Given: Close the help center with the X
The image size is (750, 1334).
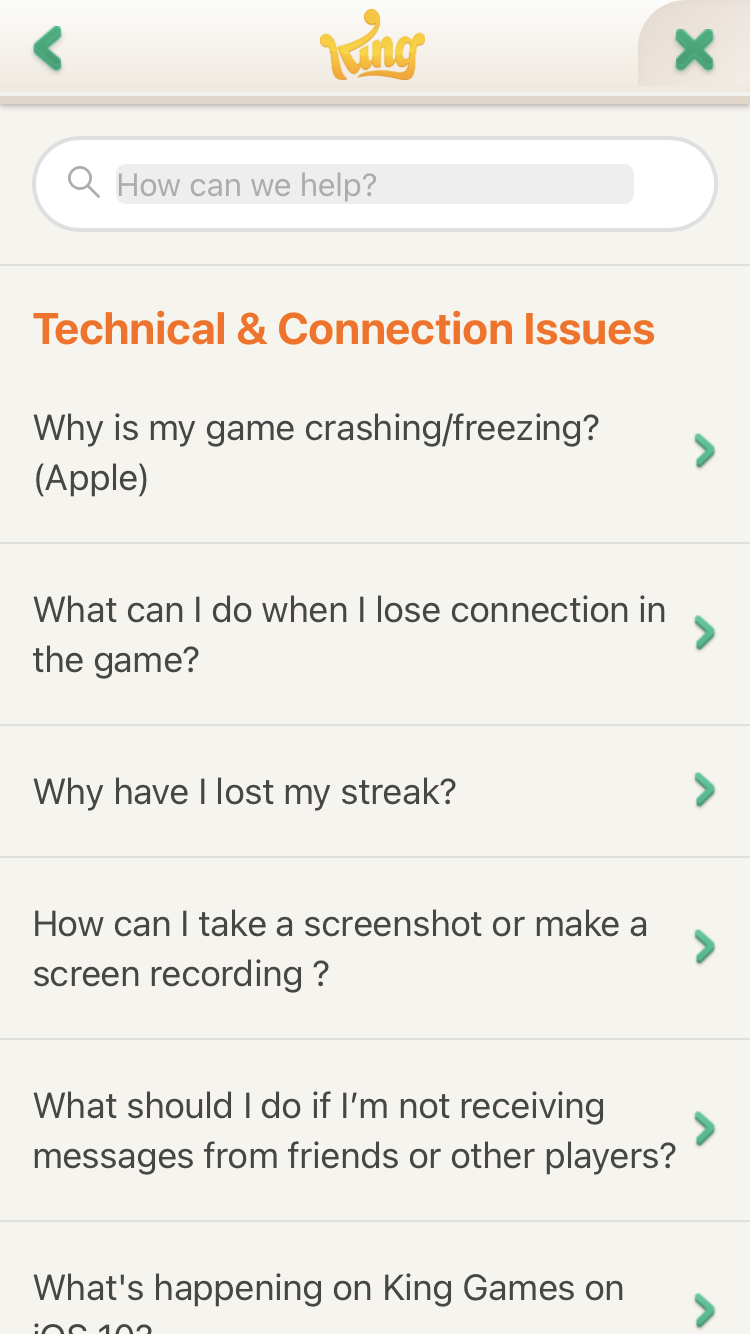Looking at the screenshot, I should pos(694,49).
